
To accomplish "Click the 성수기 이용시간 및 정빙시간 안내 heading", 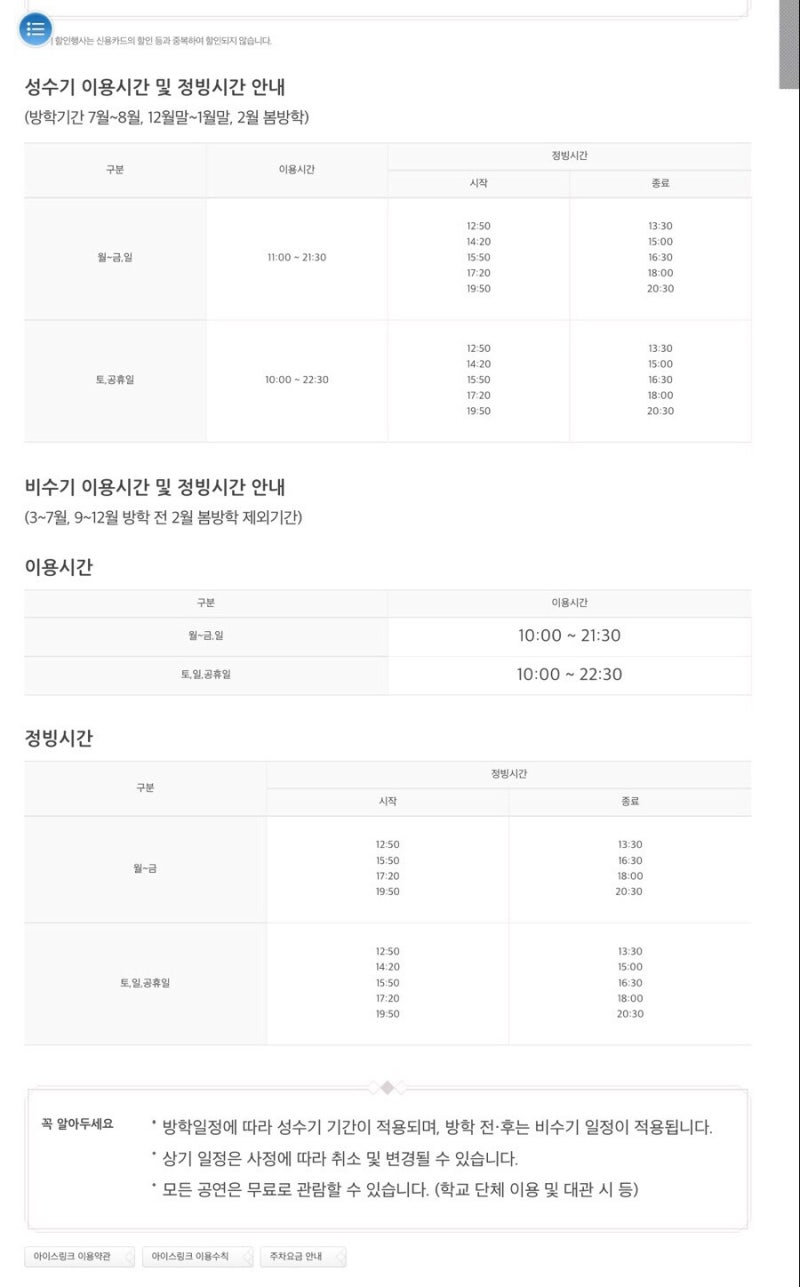I will tap(153, 84).
